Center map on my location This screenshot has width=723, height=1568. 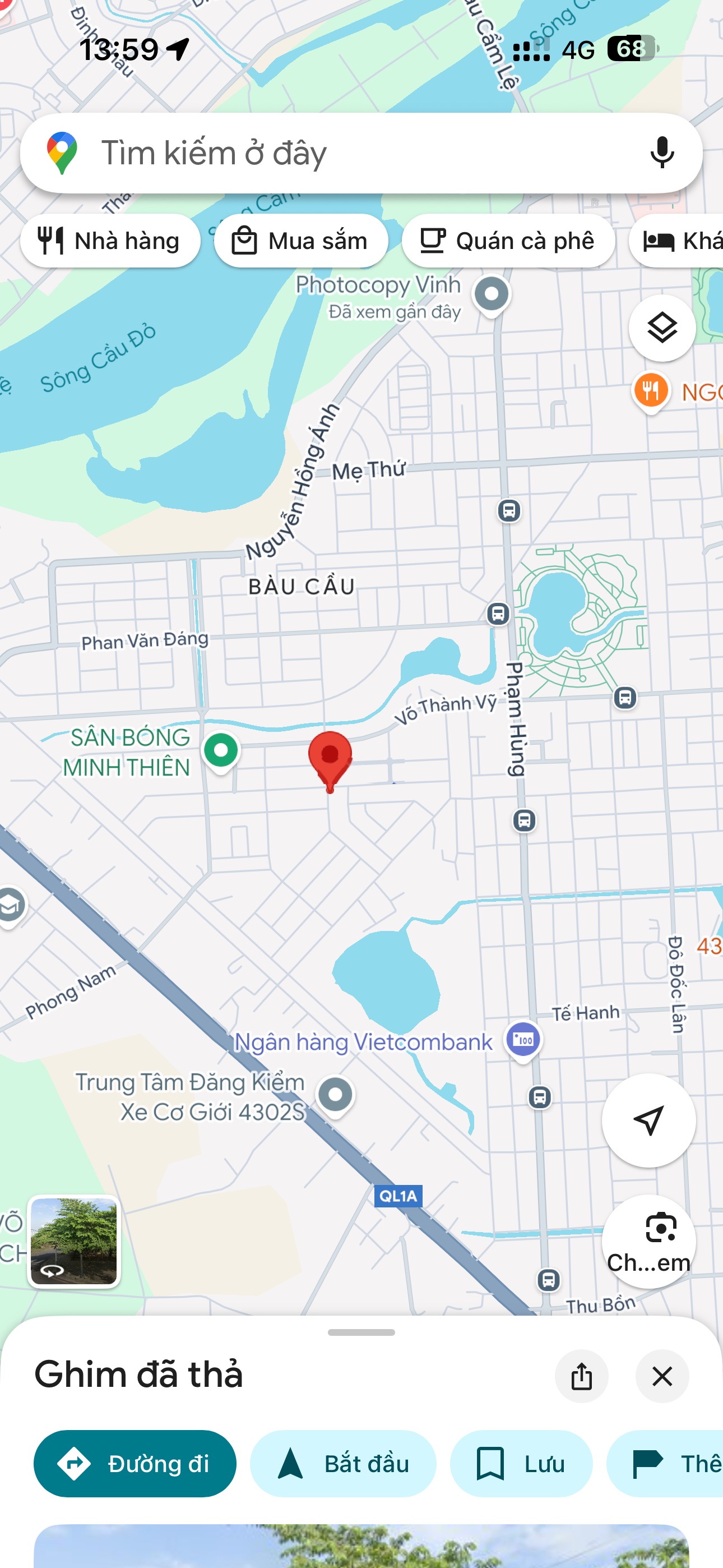[x=648, y=1120]
